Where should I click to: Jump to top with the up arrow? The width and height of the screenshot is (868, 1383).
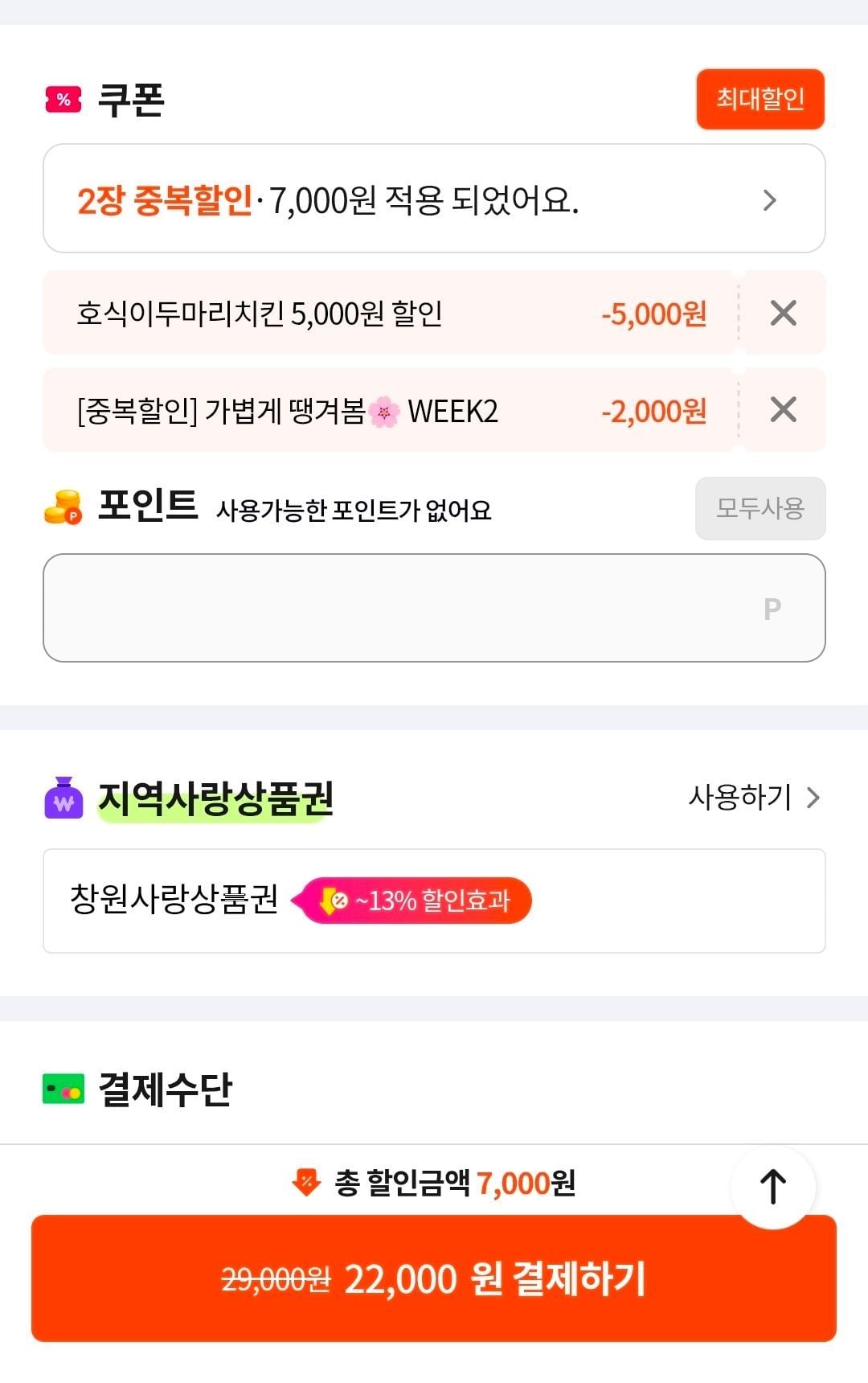click(773, 1187)
